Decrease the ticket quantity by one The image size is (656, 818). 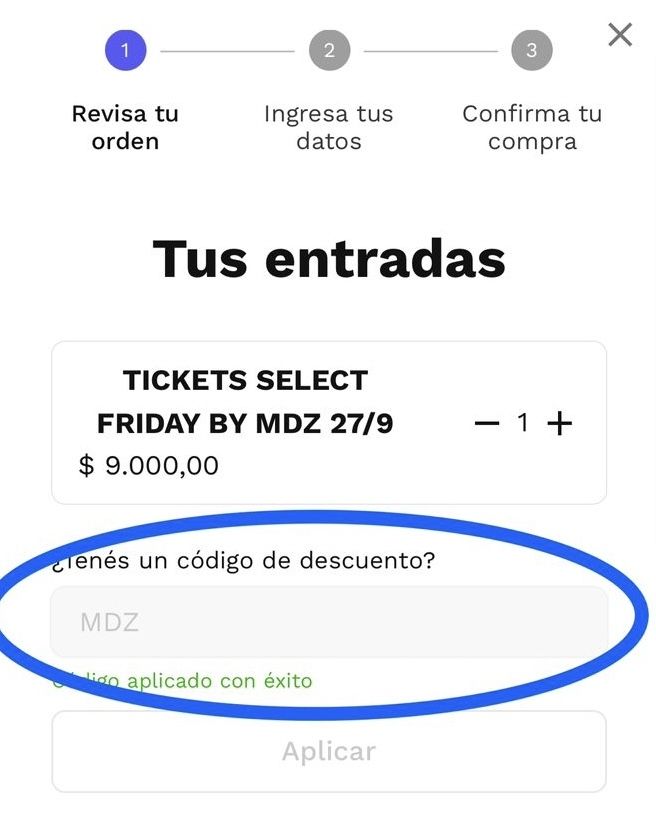click(486, 424)
